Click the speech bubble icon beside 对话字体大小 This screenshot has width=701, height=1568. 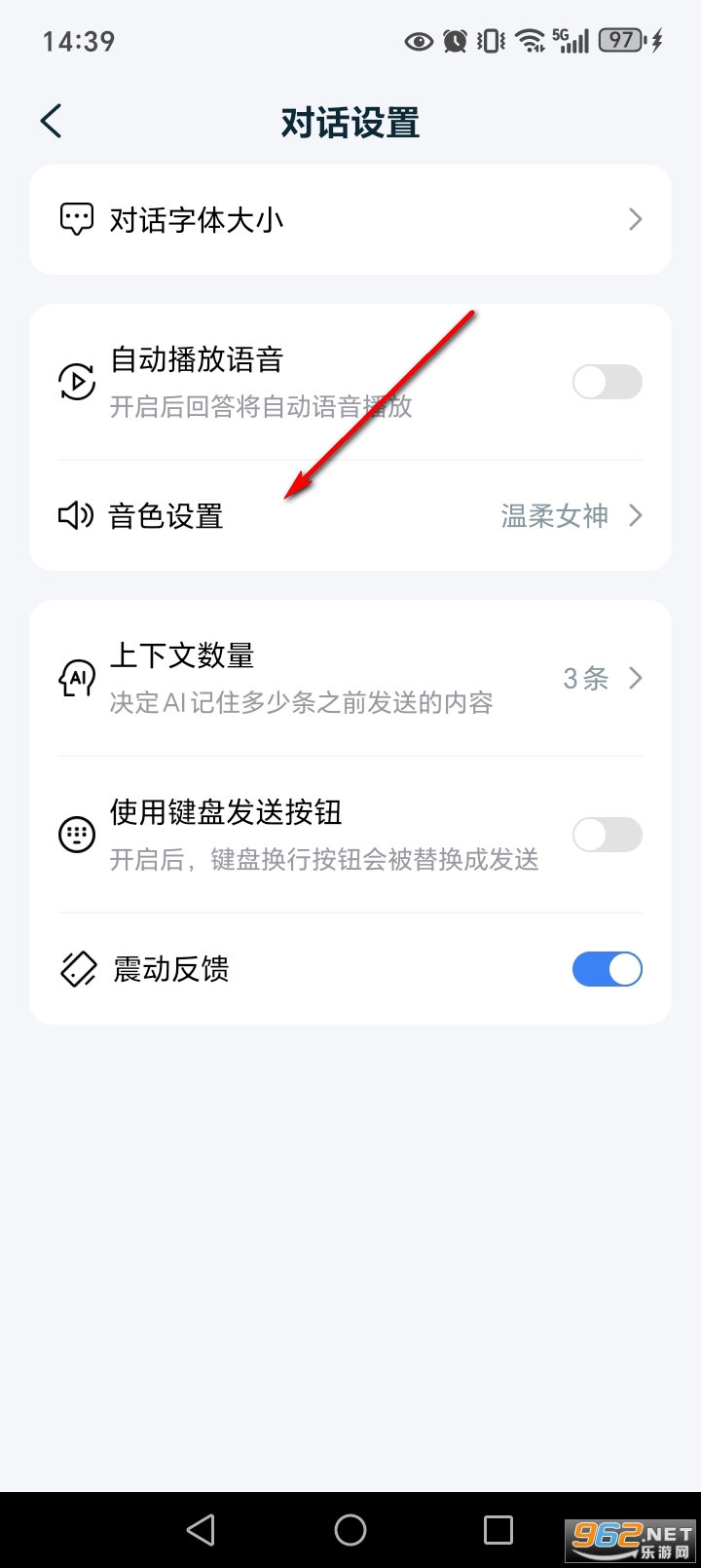78,219
